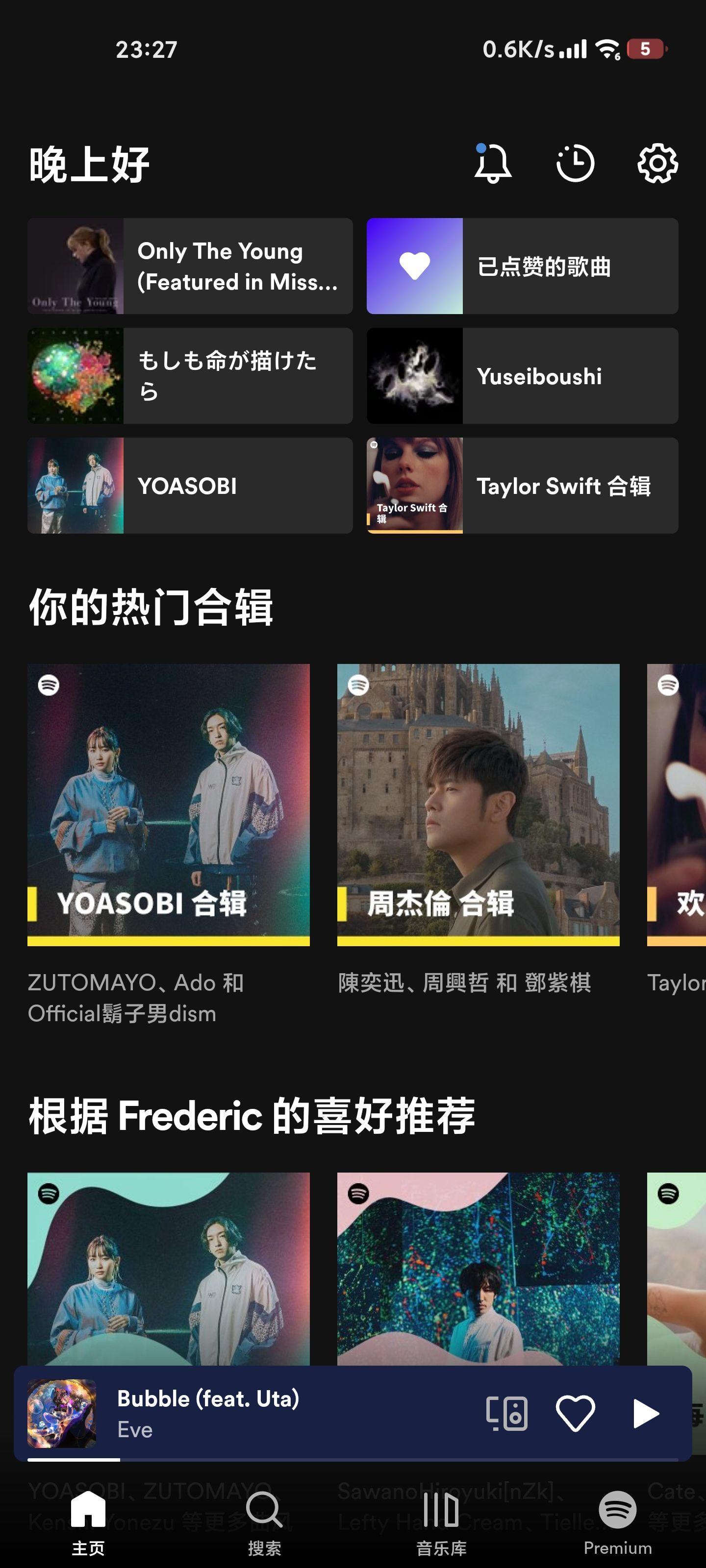This screenshot has width=706, height=1568.
Task: Choose a playback device in mini player
Action: [507, 1413]
